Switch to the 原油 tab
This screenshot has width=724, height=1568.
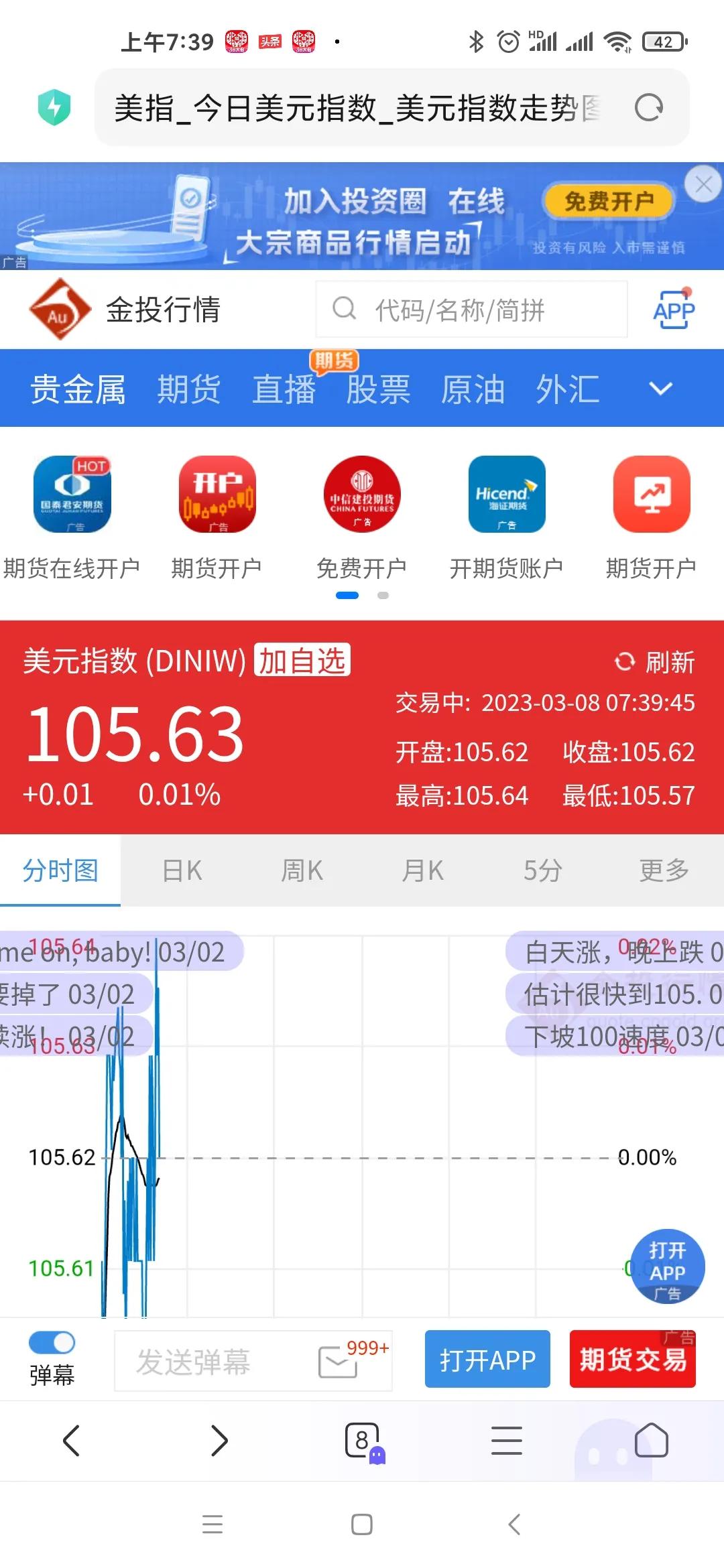click(473, 389)
